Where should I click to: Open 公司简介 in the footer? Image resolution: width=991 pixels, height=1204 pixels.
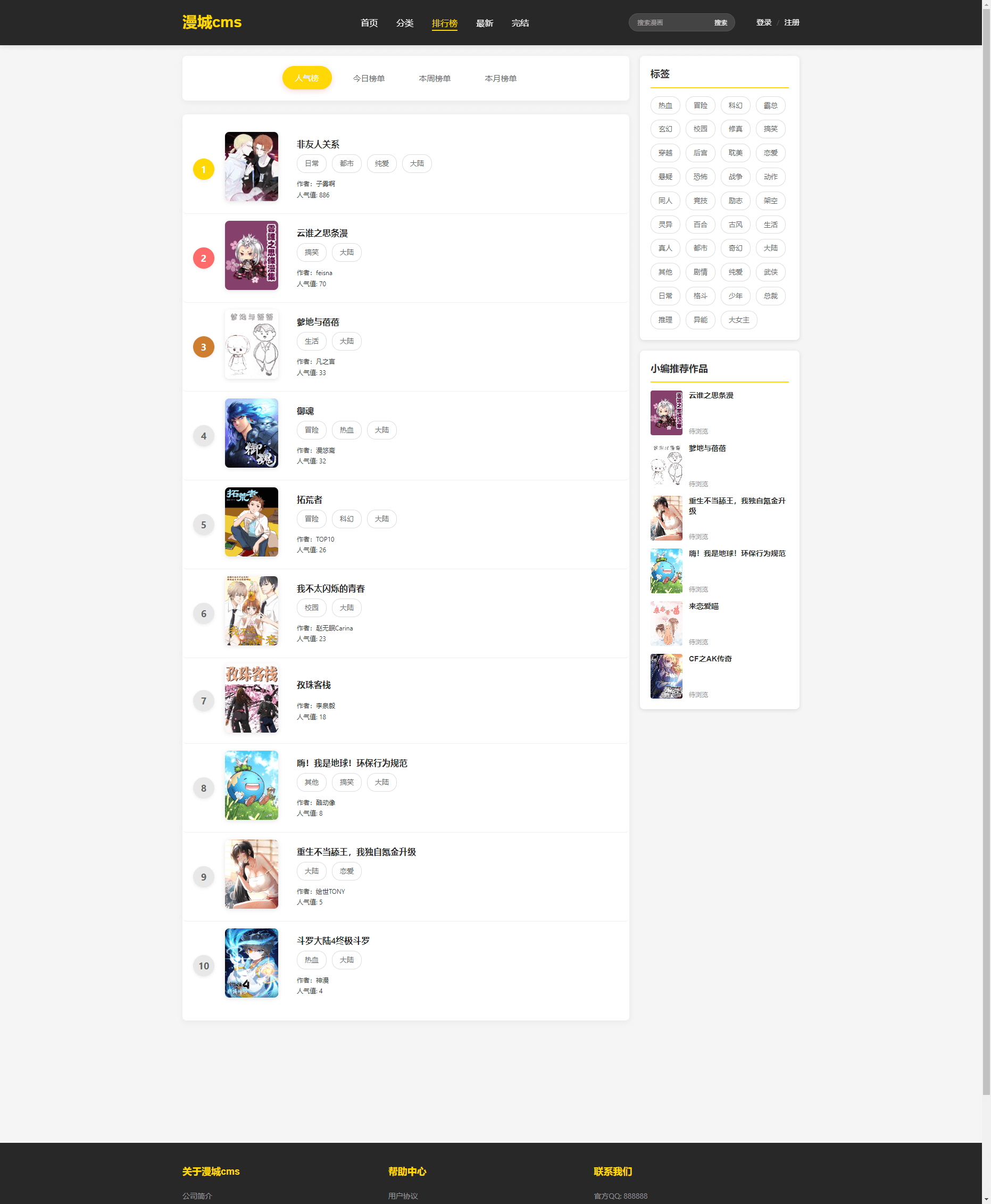tap(197, 1195)
